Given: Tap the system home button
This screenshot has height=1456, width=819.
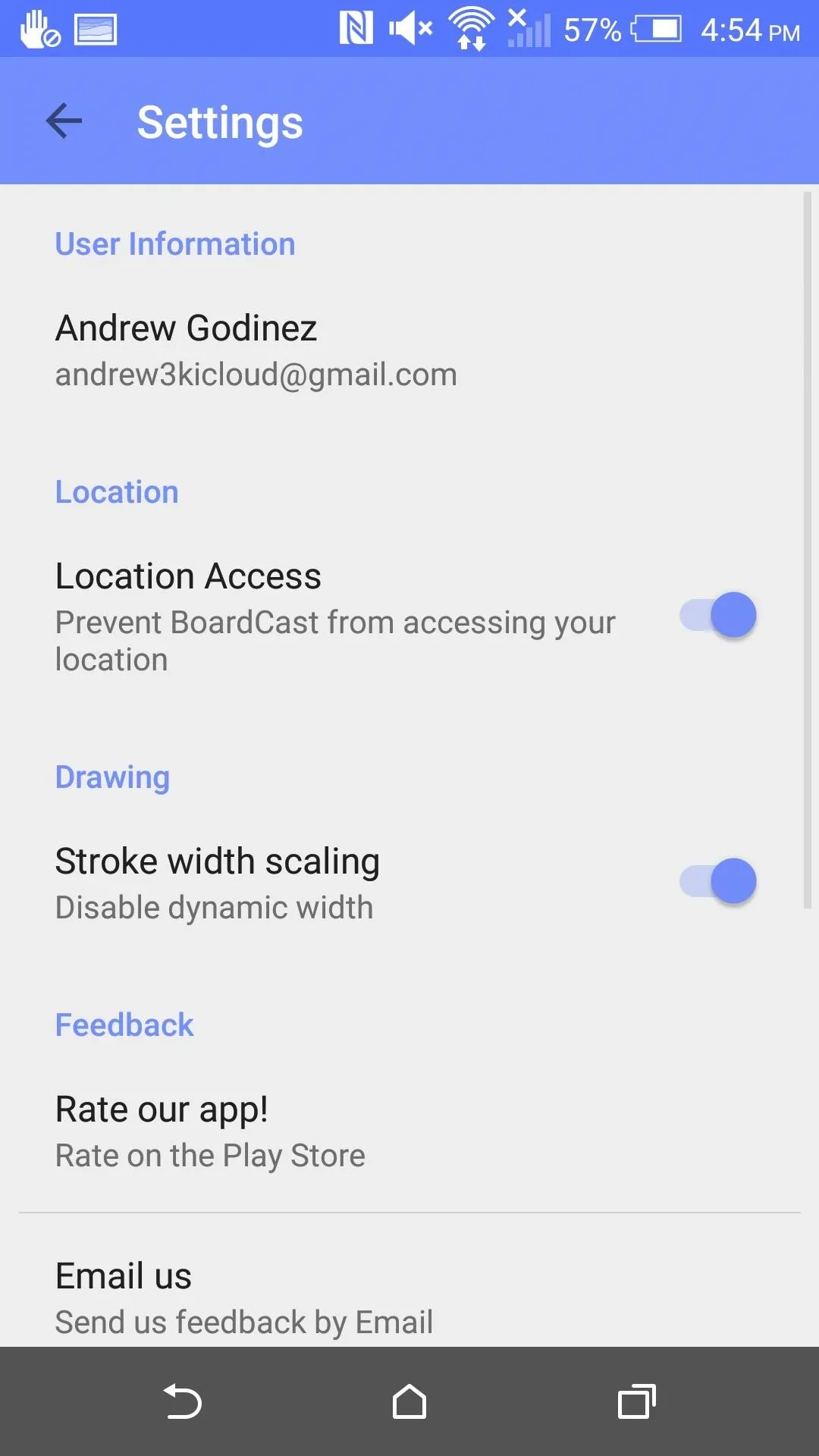Looking at the screenshot, I should (409, 1401).
